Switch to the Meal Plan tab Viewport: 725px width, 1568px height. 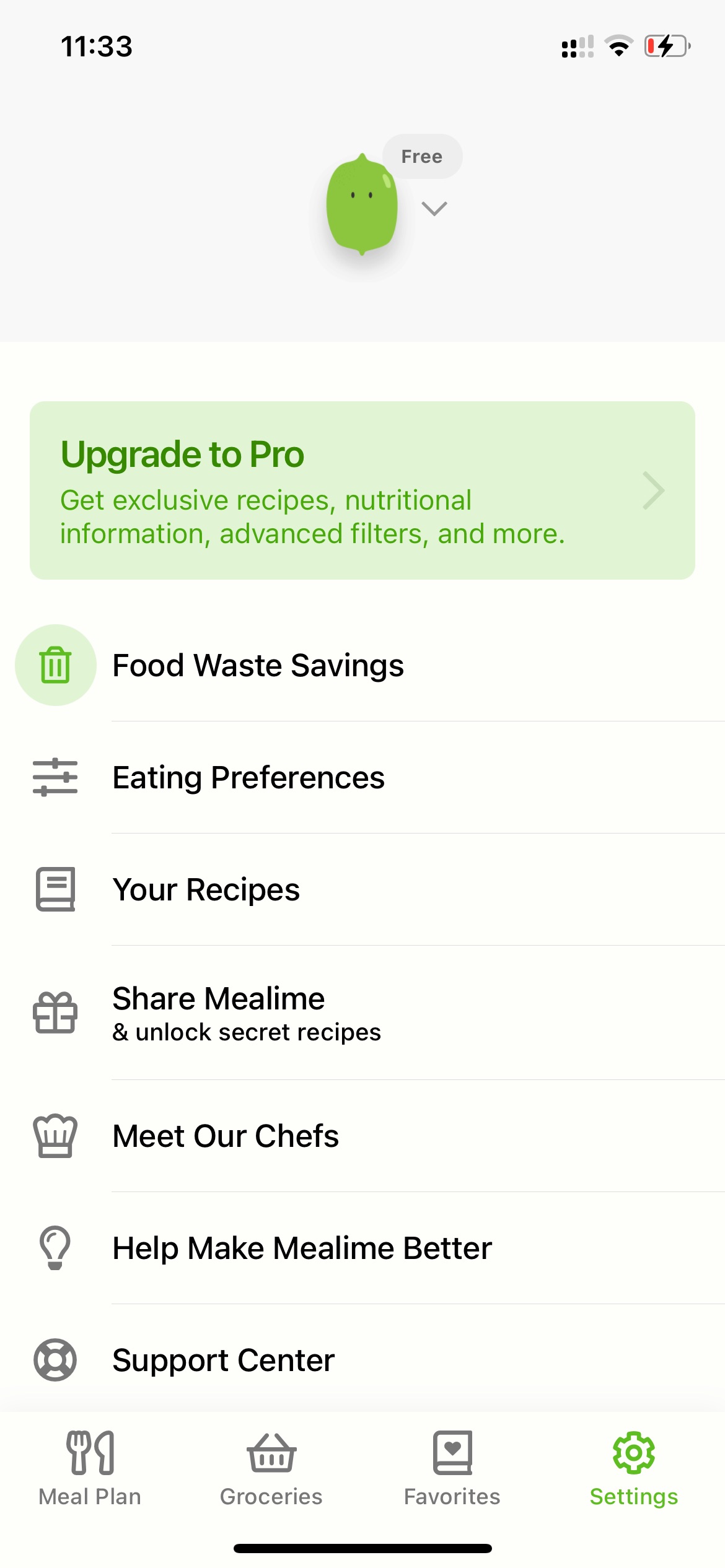[90, 1468]
